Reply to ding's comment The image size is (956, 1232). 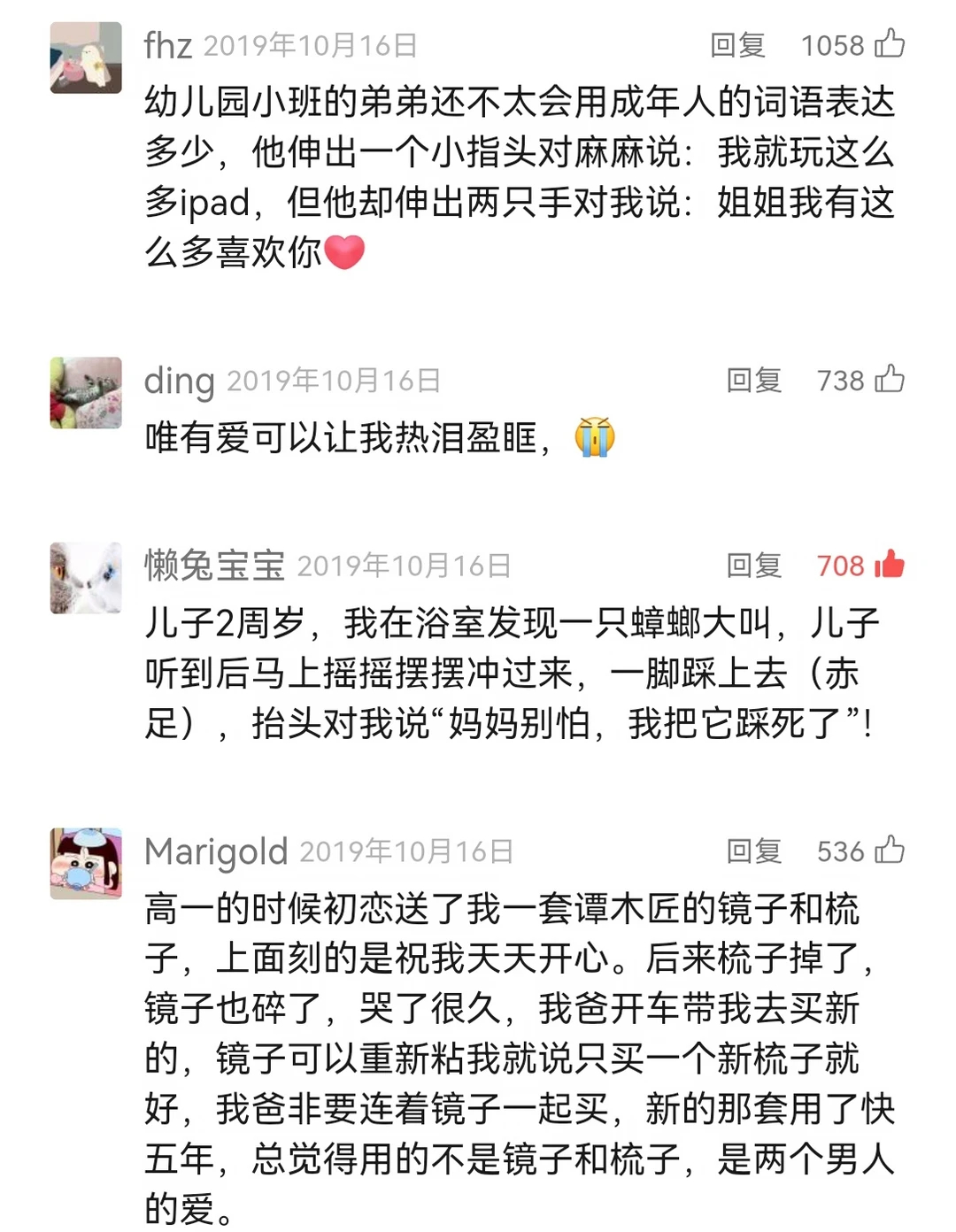point(753,381)
